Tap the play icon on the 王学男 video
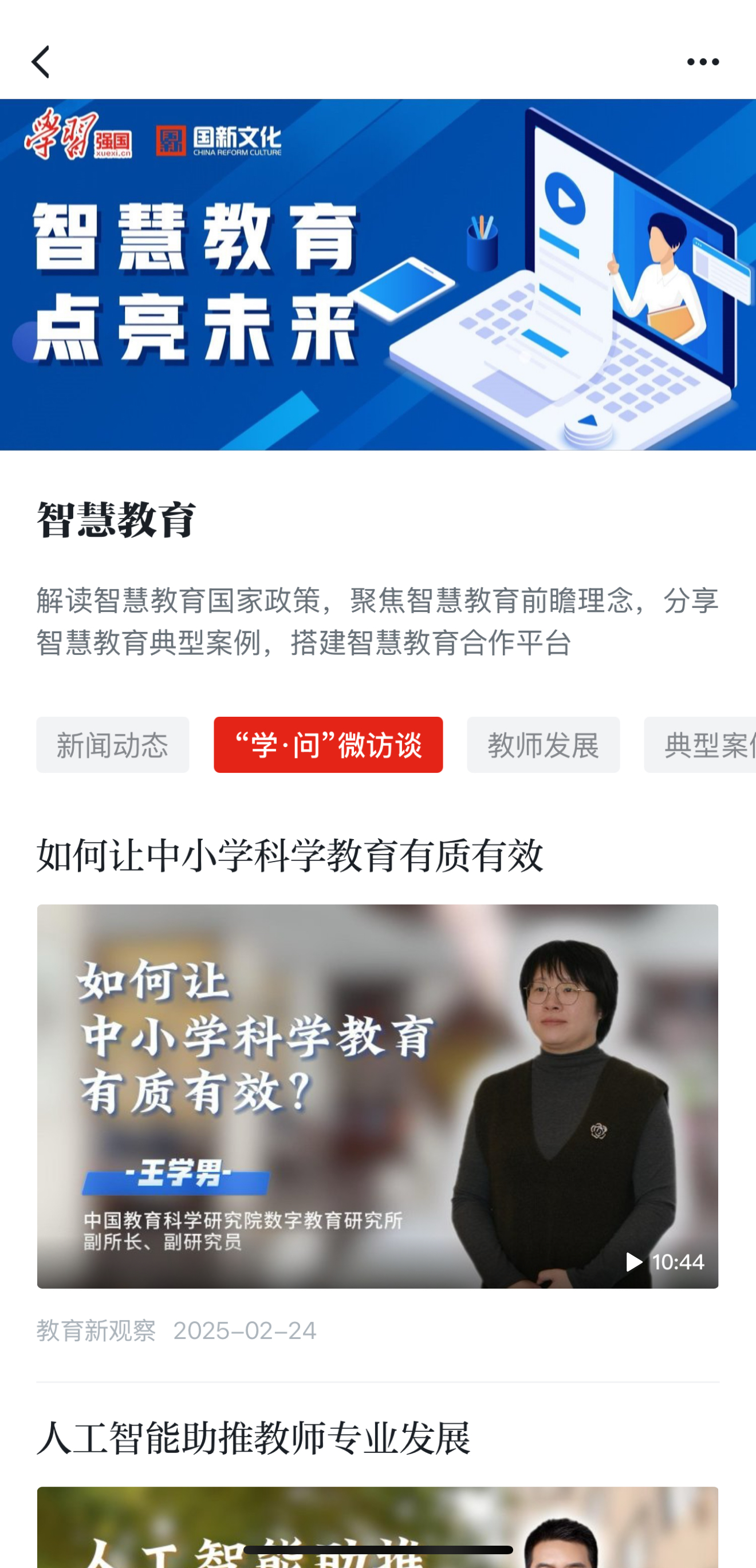This screenshot has width=756, height=1568. [633, 1262]
